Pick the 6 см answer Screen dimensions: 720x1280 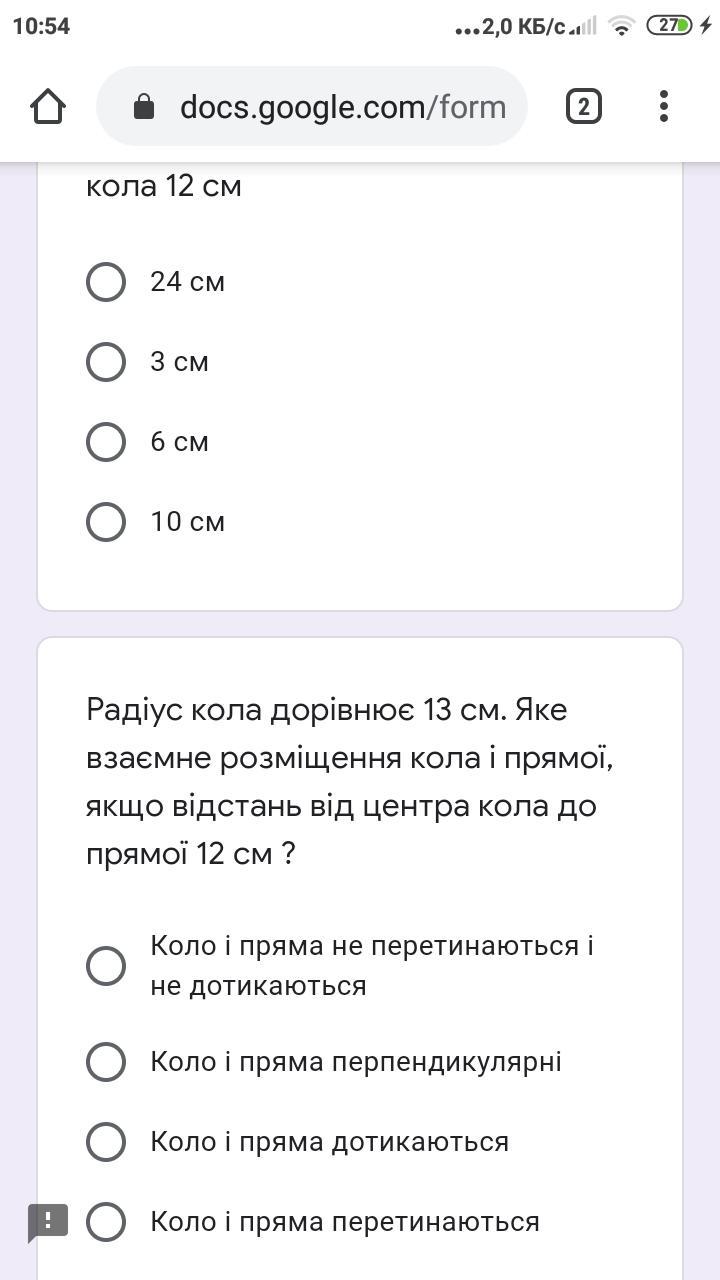pos(106,442)
